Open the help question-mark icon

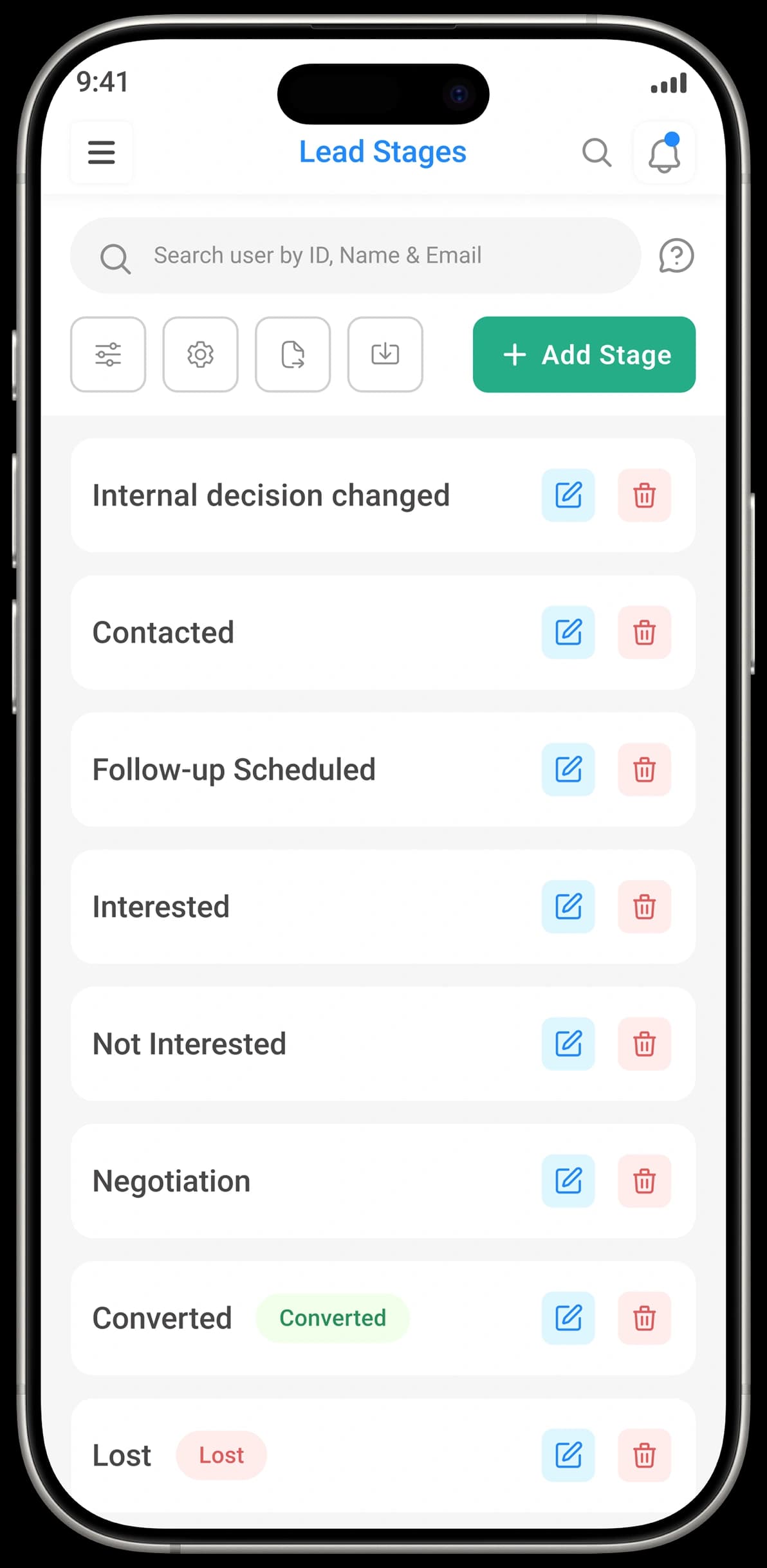(676, 256)
